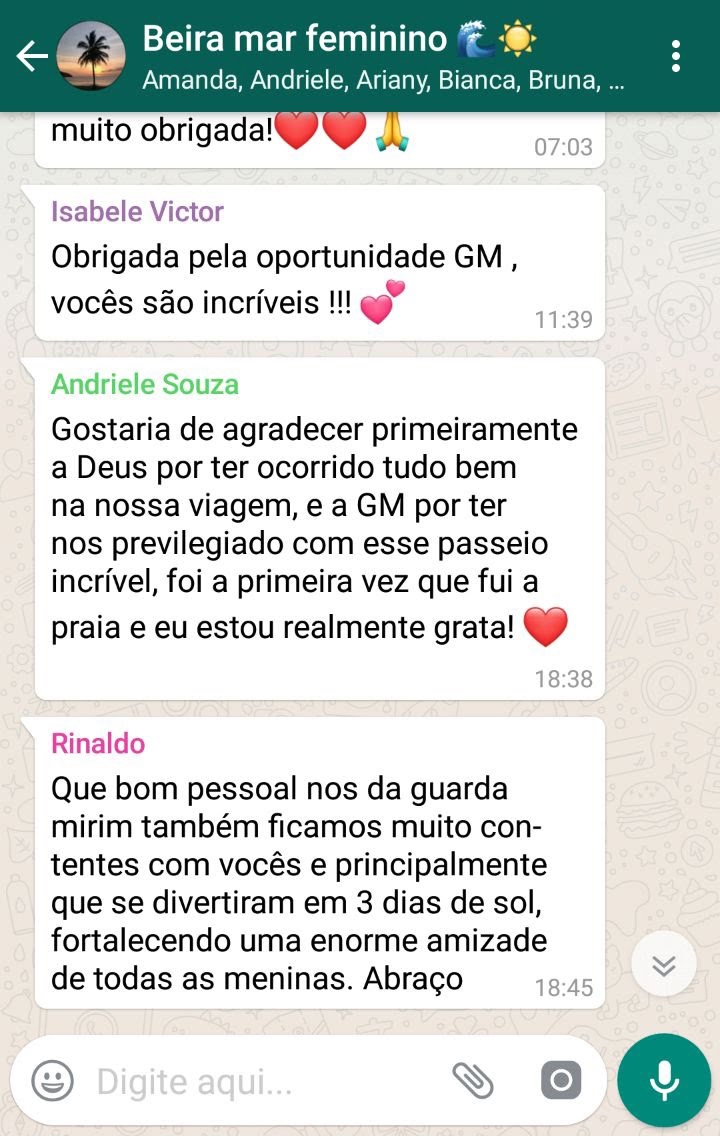This screenshot has width=720, height=1136.
Task: Open the overflow menu with three dots
Action: coord(677,56)
